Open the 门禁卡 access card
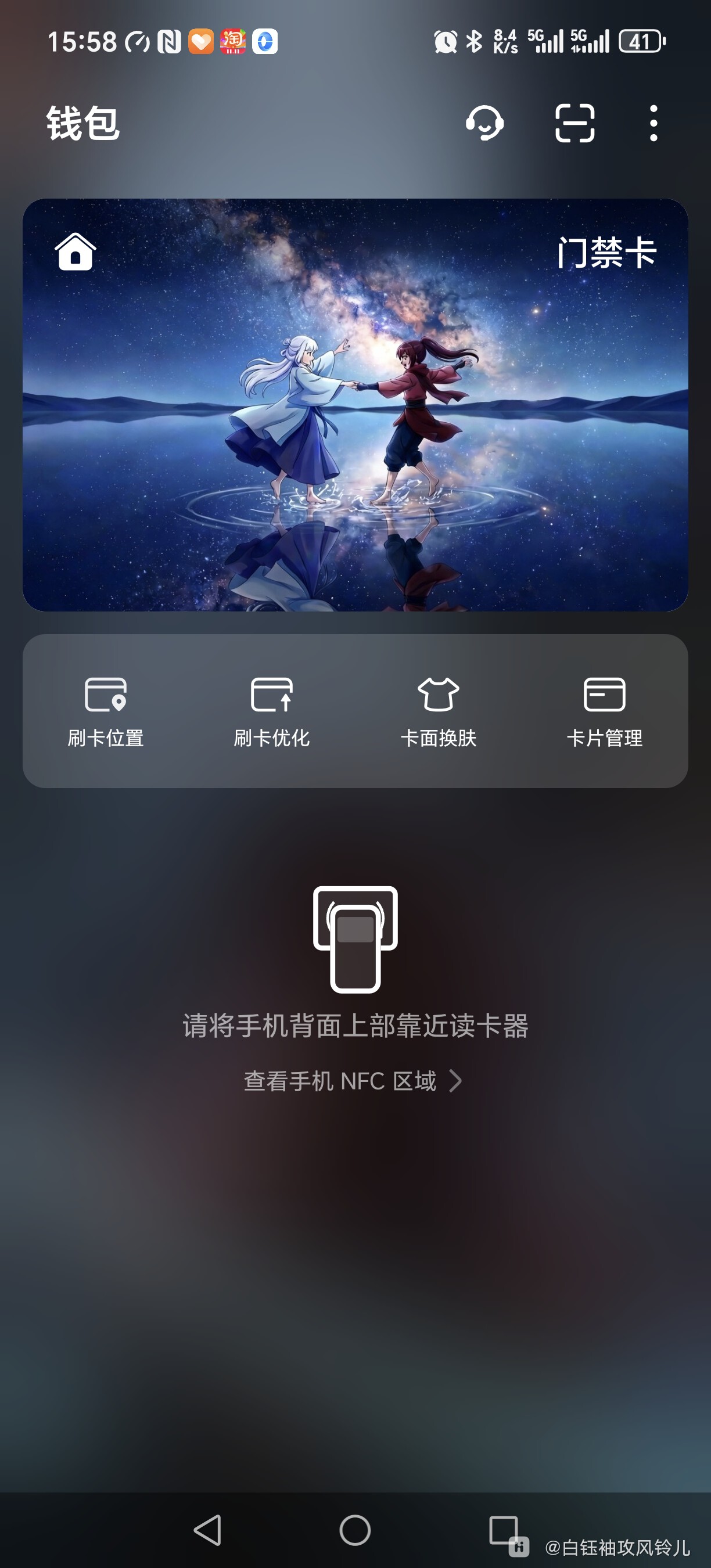 355,405
